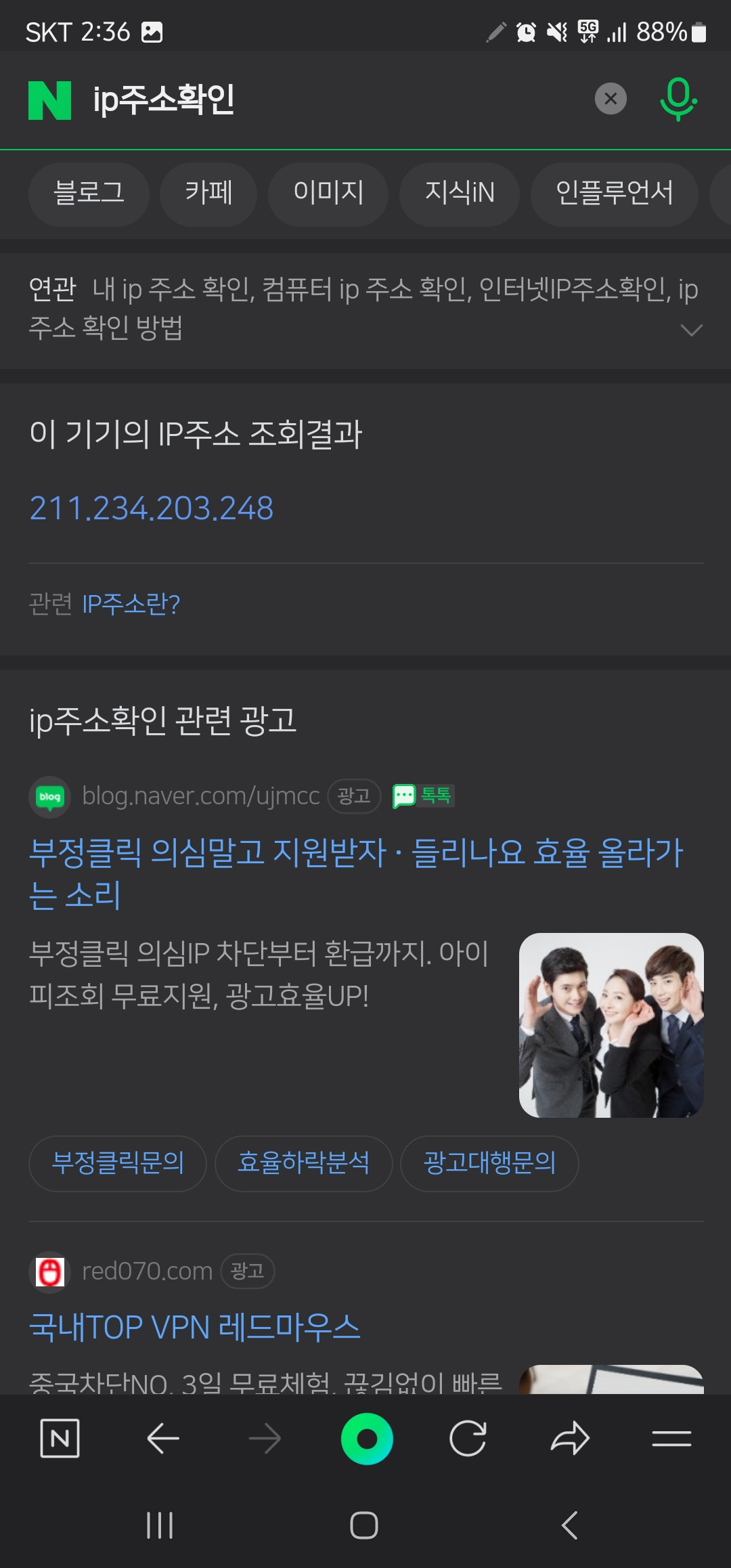Go back with the toolbar's left arrow
Viewport: 731px width, 1568px height.
162,1439
